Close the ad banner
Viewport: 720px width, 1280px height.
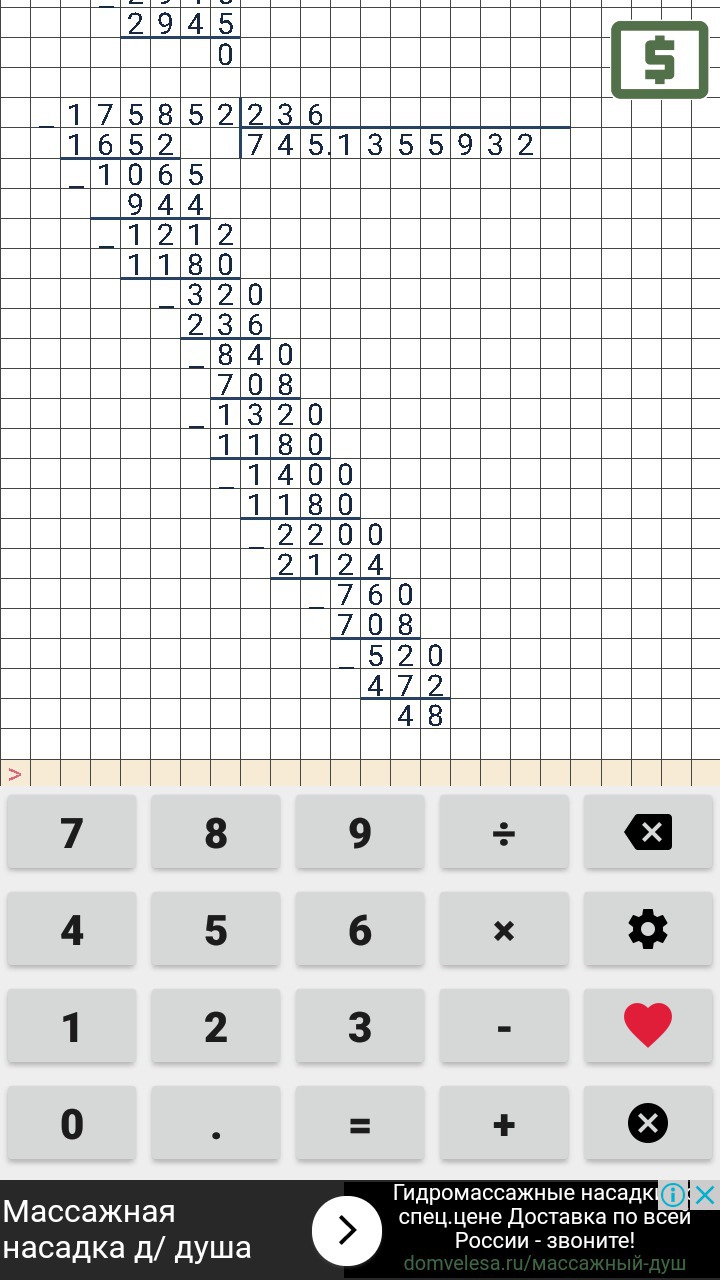pyautogui.click(x=705, y=1194)
